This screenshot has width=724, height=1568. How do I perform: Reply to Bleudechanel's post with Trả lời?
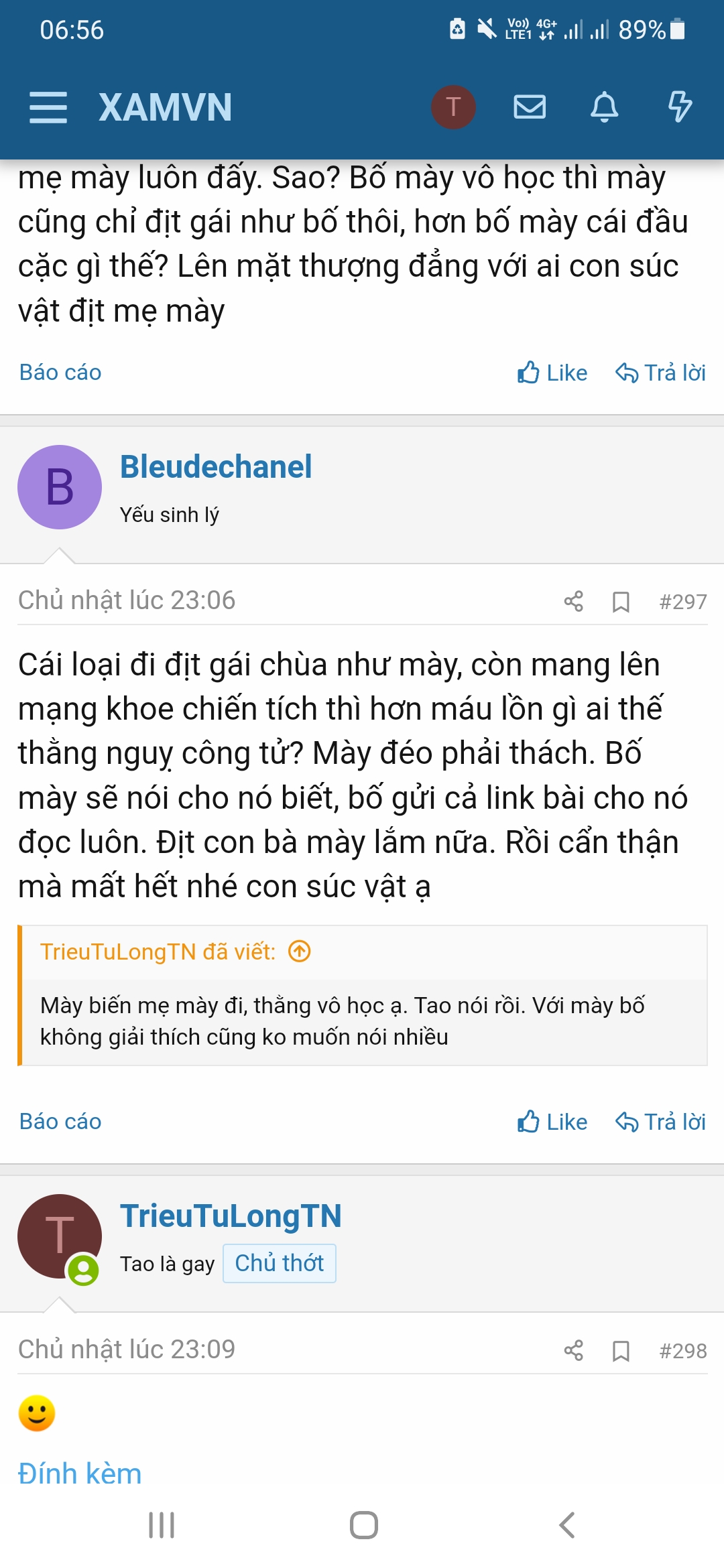pyautogui.click(x=661, y=1122)
